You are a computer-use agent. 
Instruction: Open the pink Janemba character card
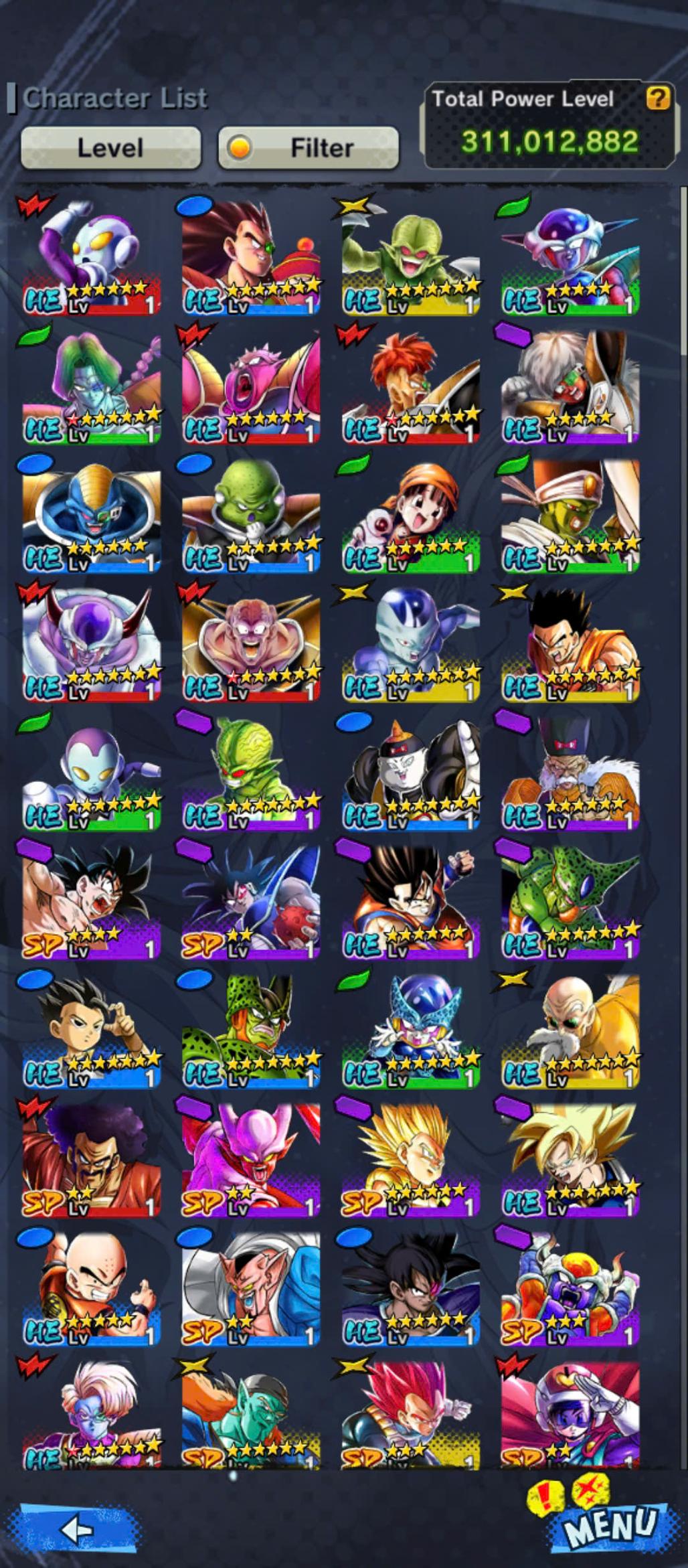tap(251, 1158)
